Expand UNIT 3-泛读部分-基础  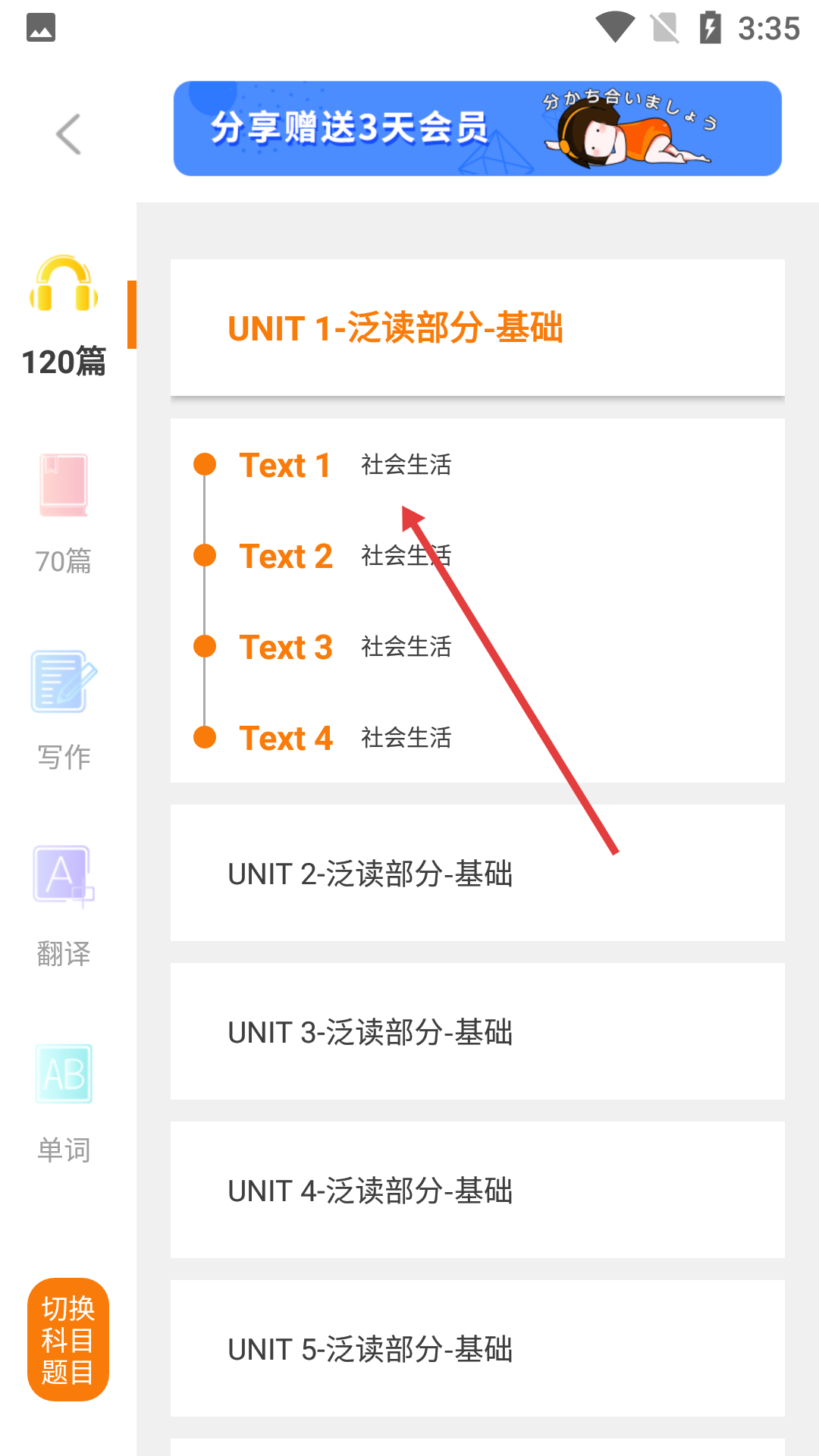477,1032
